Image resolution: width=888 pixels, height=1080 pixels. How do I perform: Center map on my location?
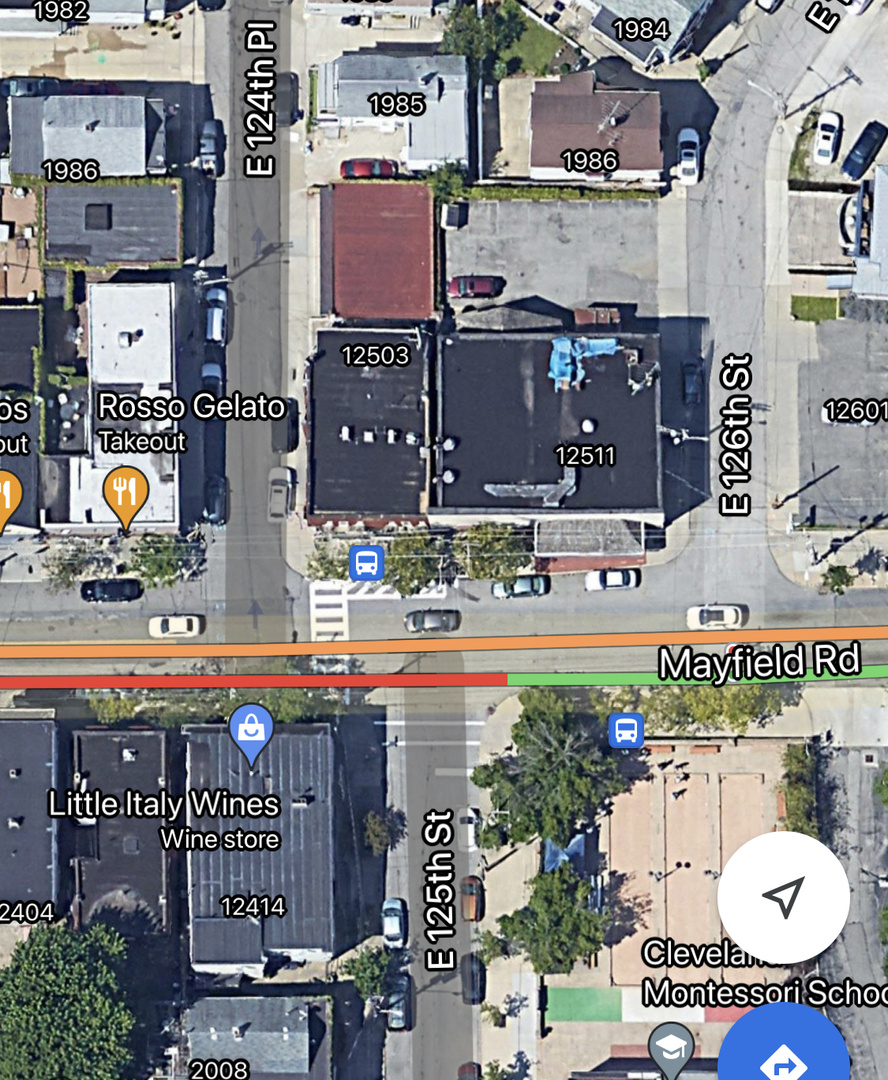783,897
